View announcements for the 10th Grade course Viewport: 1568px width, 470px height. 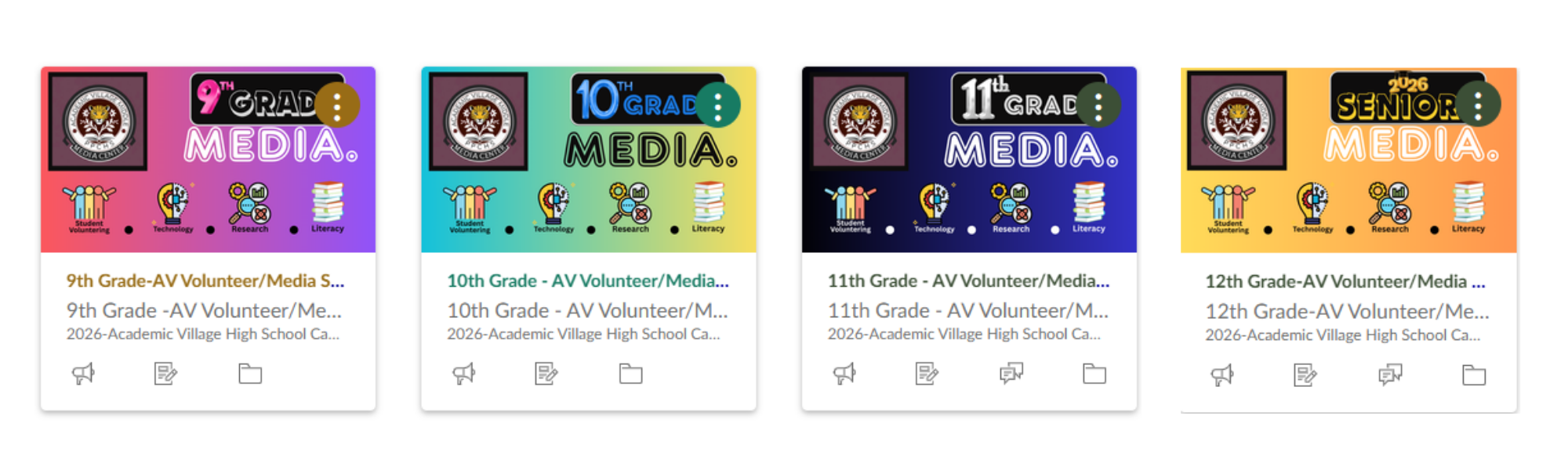[463, 374]
